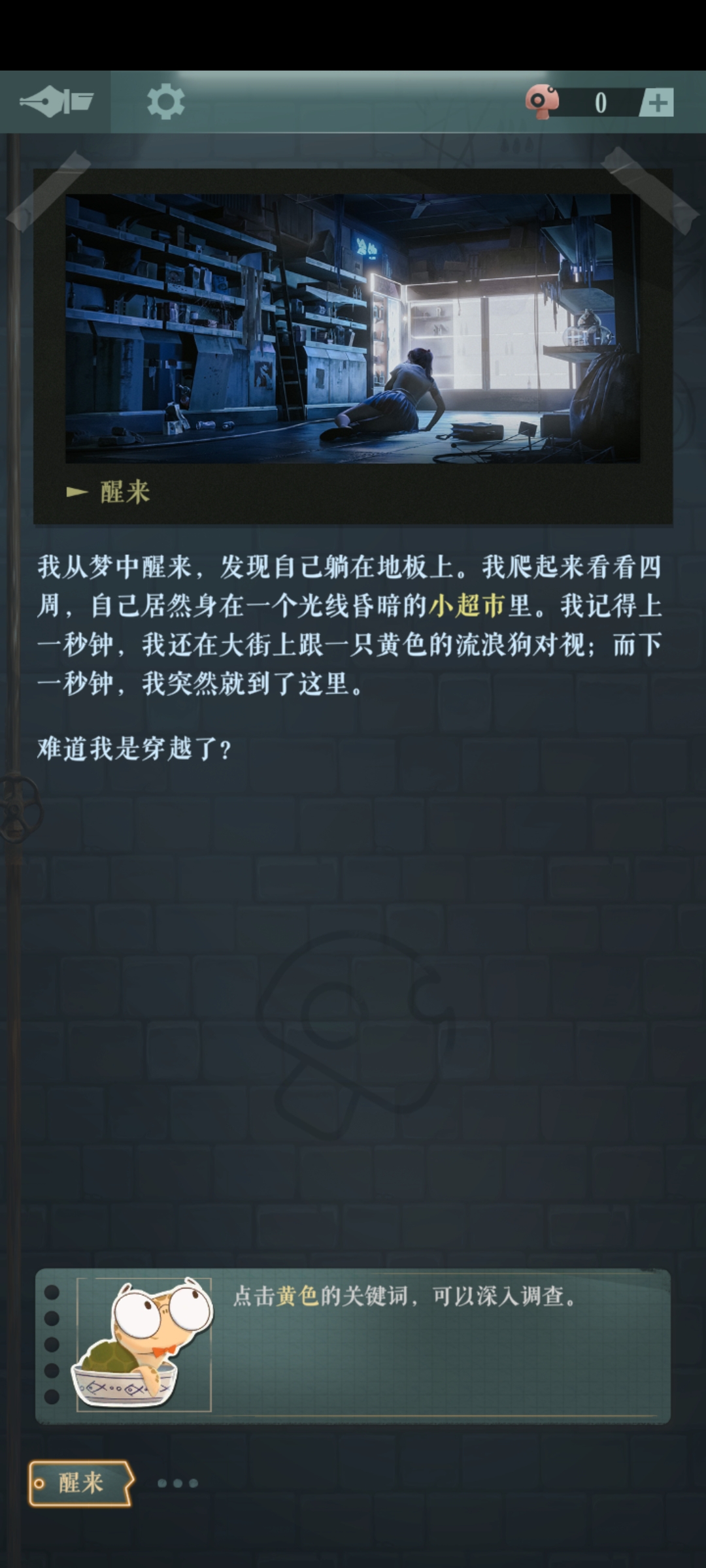Screen dimensions: 706x1568
Task: Select the 醒来 chapter tag at bottom
Action: pos(81,1483)
